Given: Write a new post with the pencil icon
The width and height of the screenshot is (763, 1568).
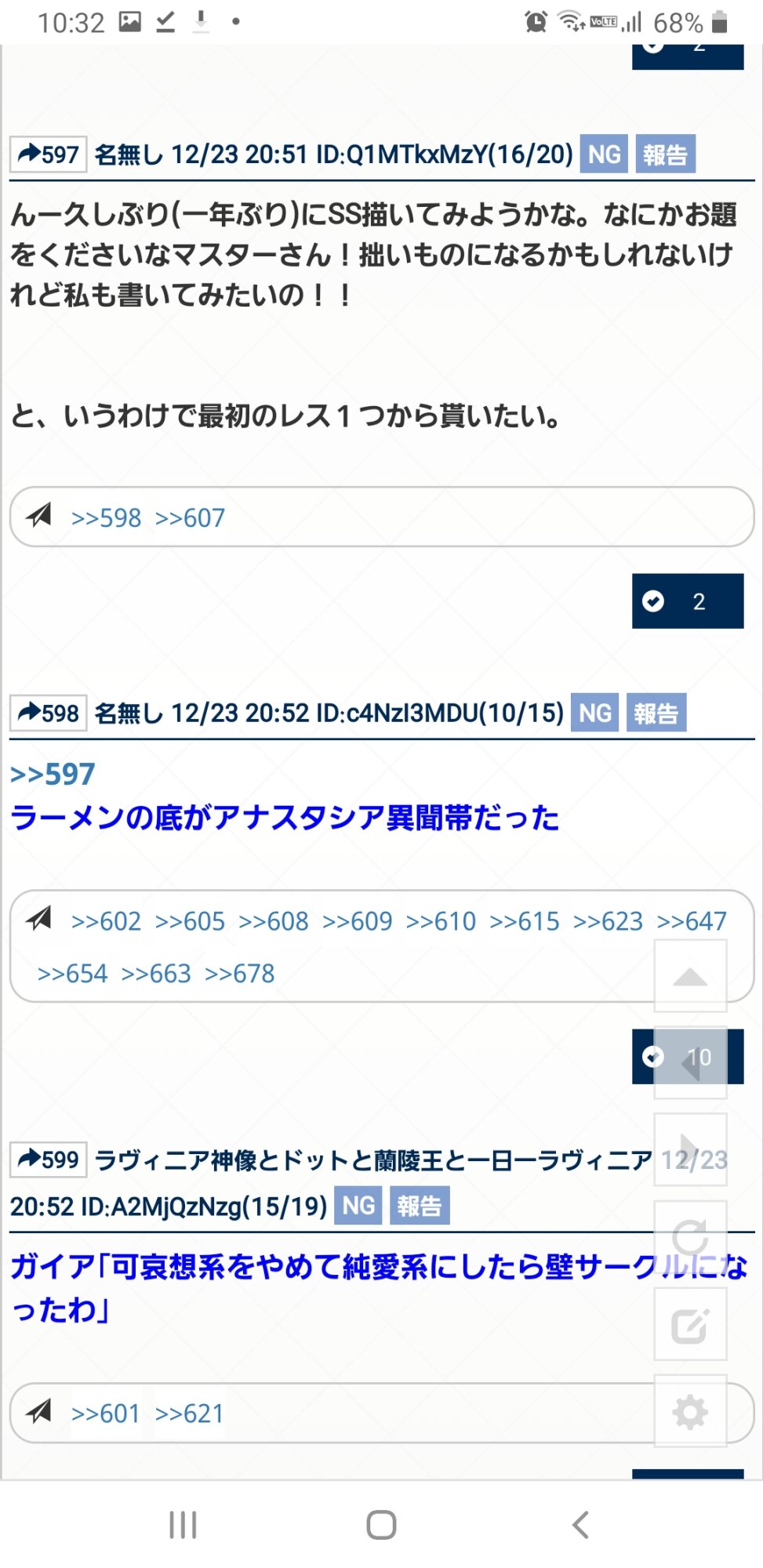Looking at the screenshot, I should coord(690,1325).
